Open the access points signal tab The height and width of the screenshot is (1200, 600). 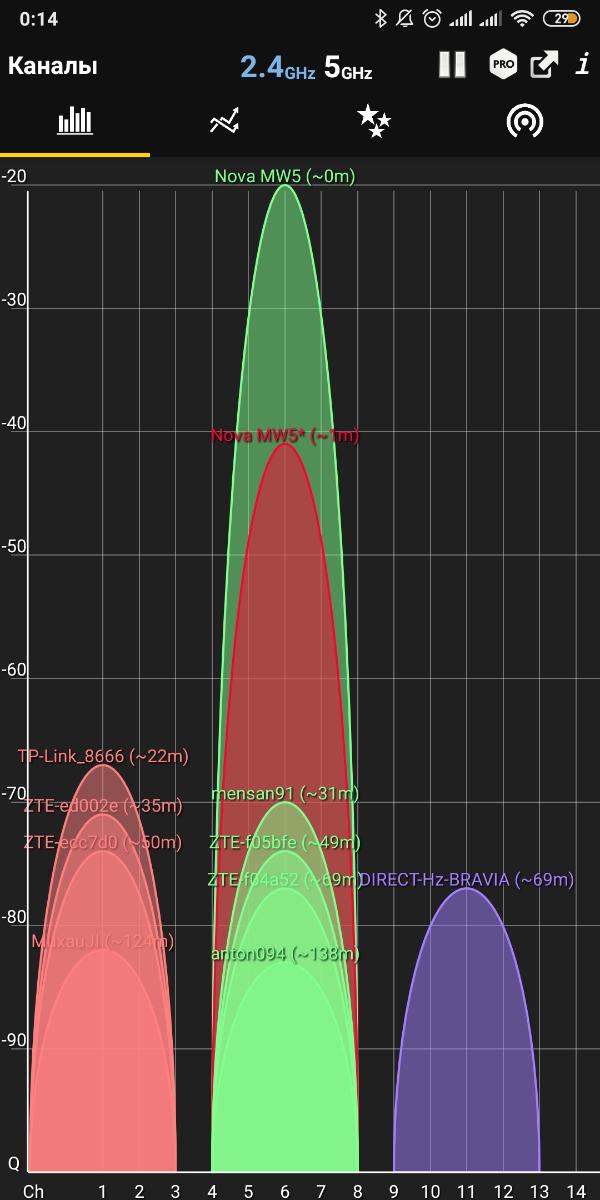(525, 121)
